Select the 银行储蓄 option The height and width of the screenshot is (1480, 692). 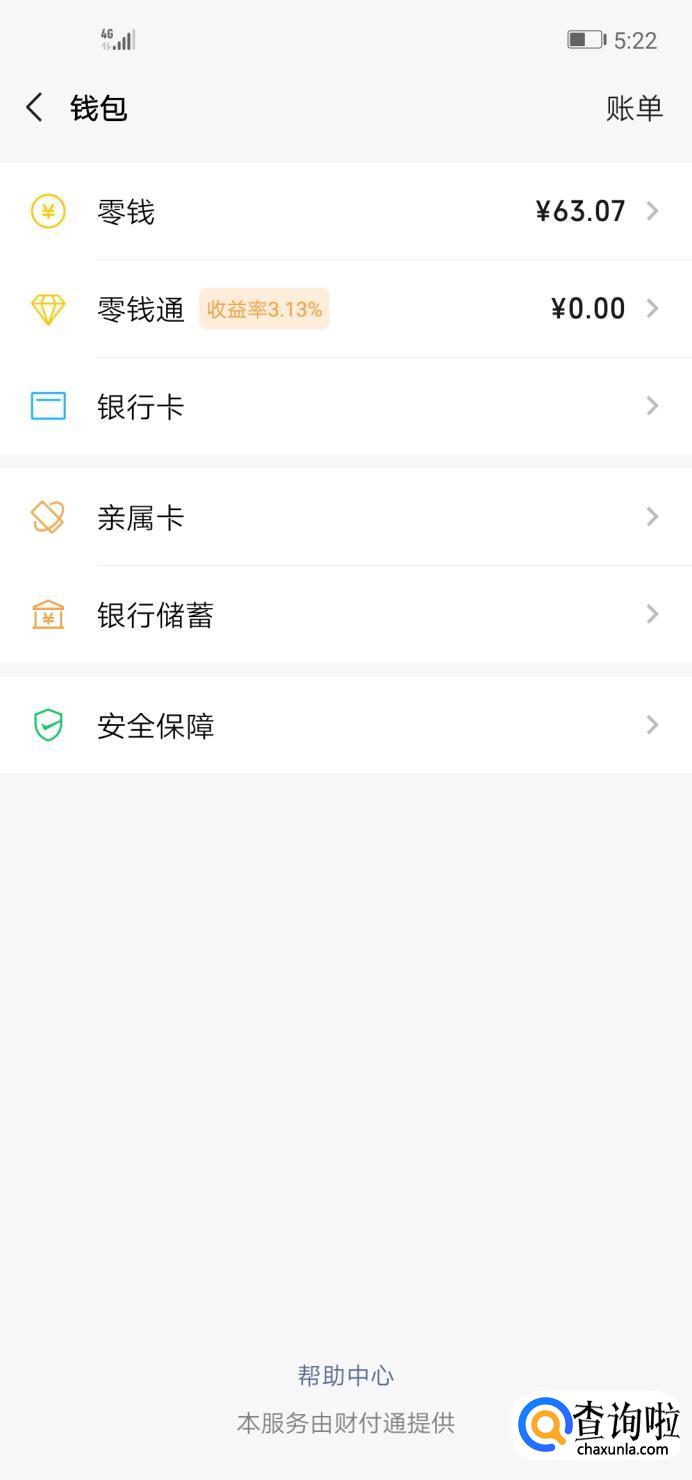tap(346, 614)
